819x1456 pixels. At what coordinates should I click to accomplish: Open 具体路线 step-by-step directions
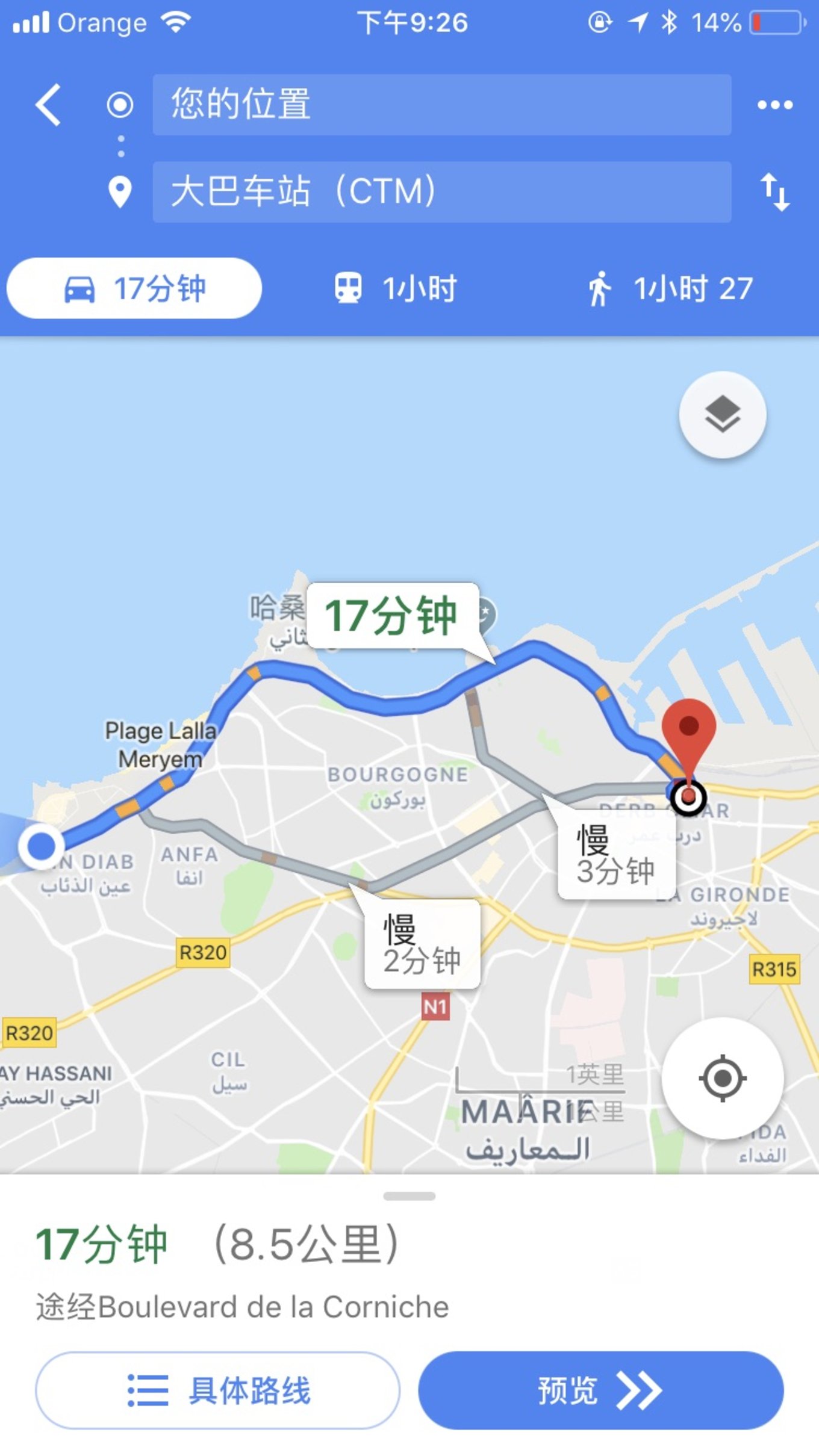(x=217, y=1390)
